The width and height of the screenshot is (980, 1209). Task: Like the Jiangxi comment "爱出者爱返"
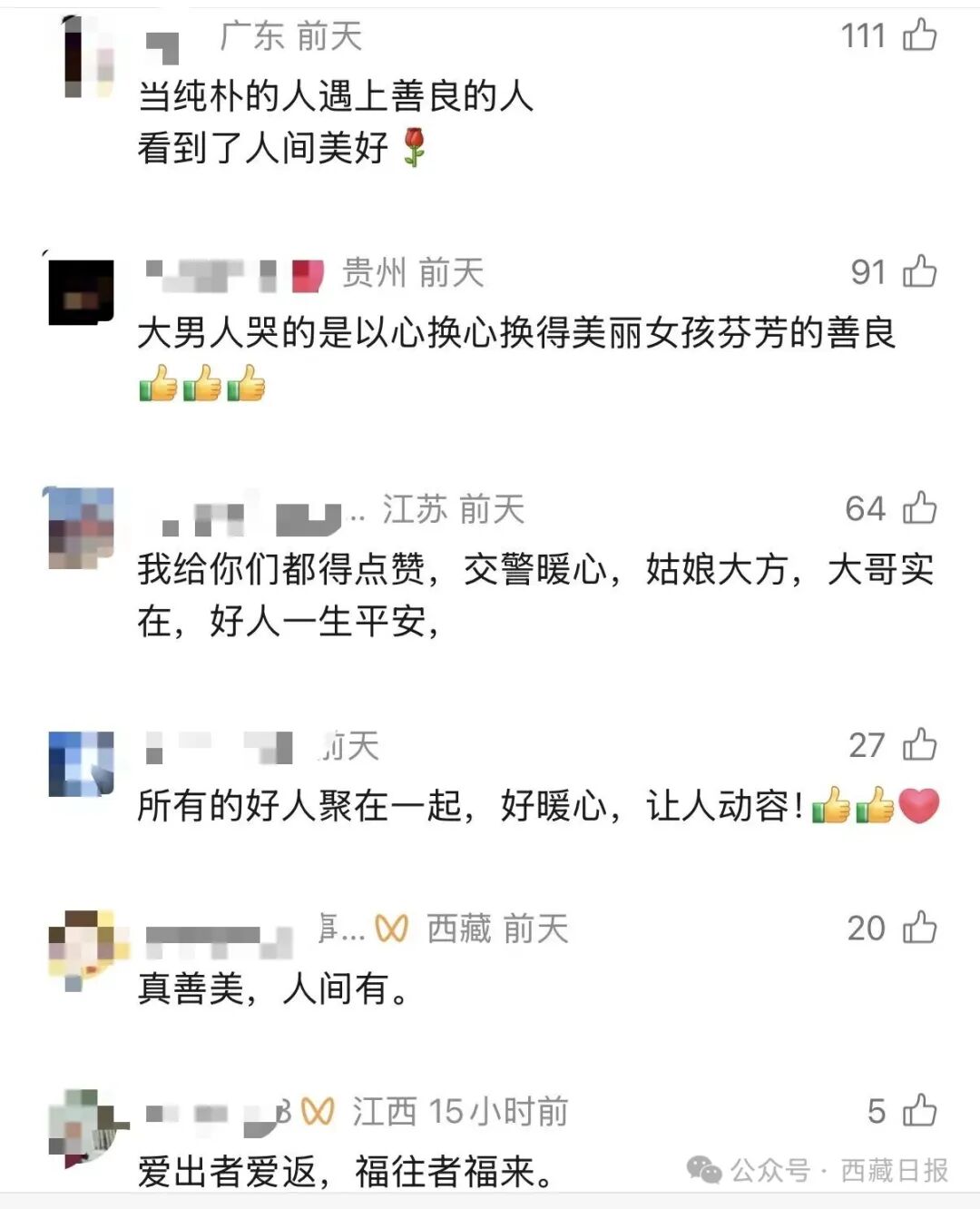point(919,1111)
